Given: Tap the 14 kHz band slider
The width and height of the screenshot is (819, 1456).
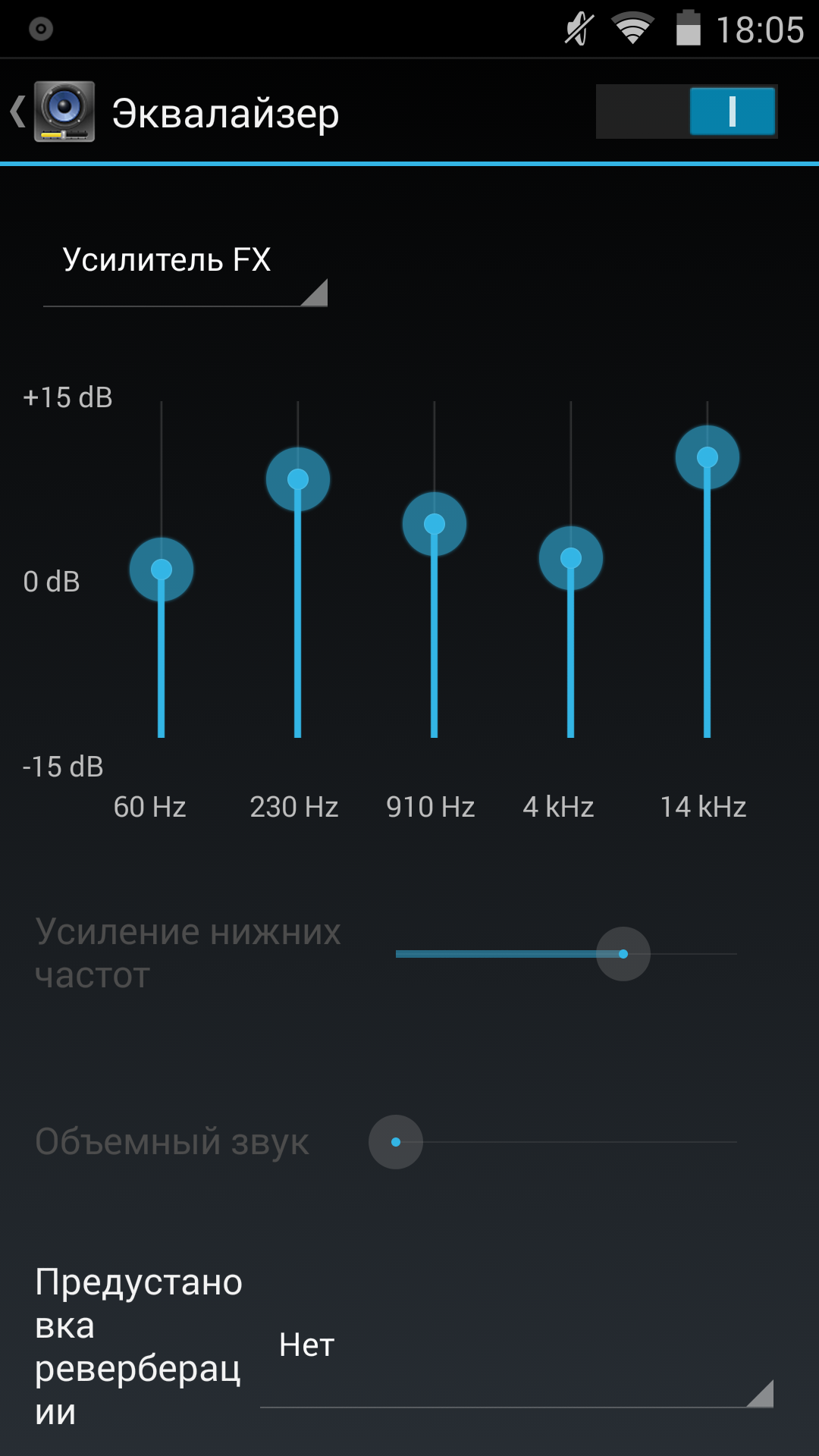Looking at the screenshot, I should [708, 457].
